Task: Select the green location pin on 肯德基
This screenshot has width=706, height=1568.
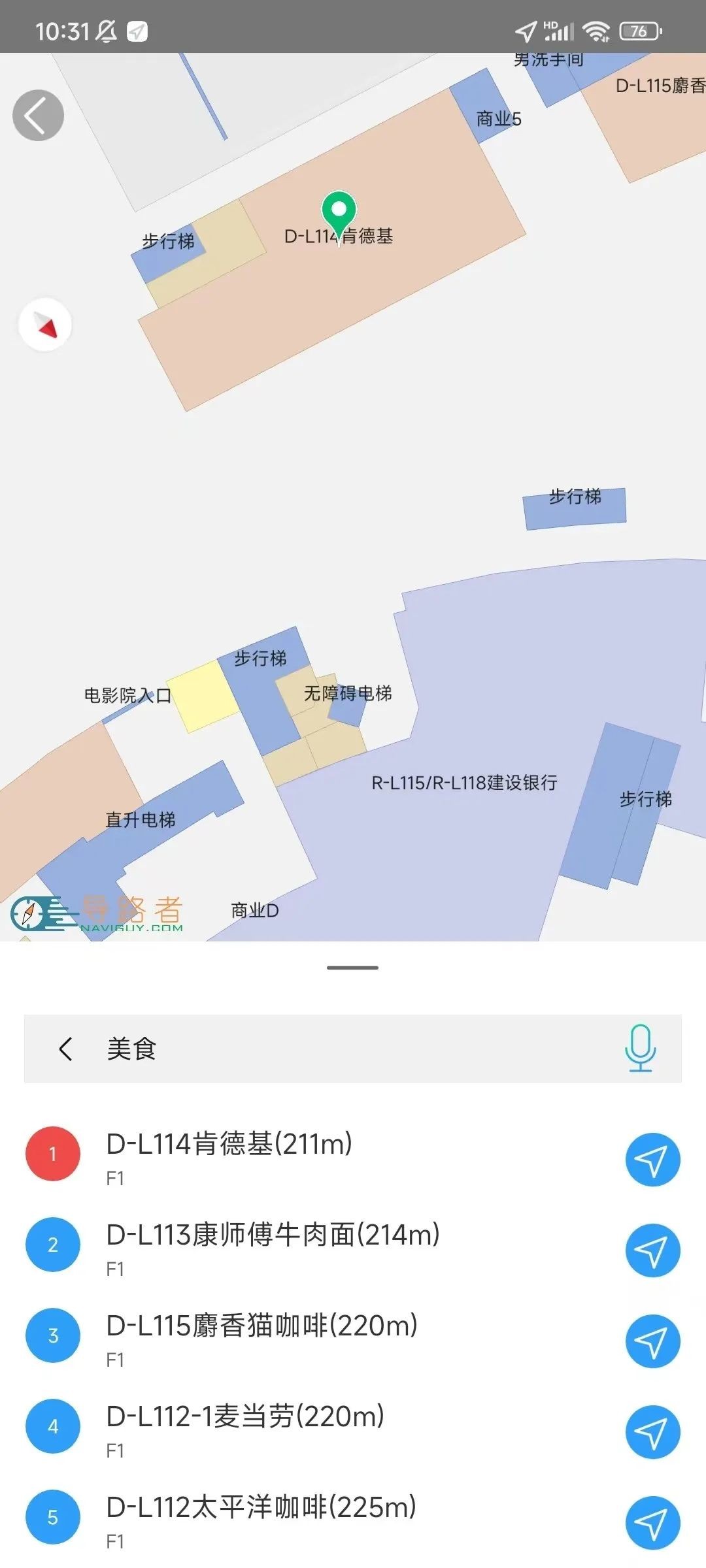Action: (339, 210)
